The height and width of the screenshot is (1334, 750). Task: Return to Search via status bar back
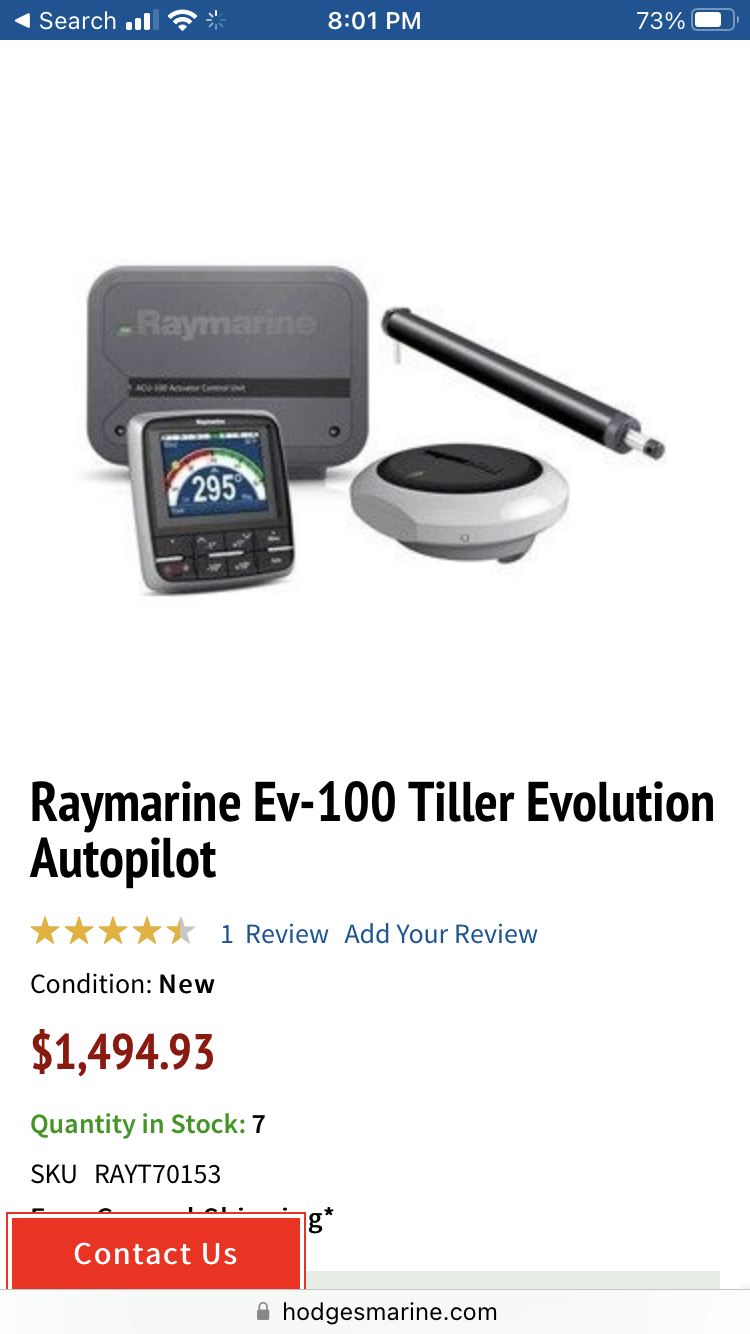pyautogui.click(x=65, y=20)
